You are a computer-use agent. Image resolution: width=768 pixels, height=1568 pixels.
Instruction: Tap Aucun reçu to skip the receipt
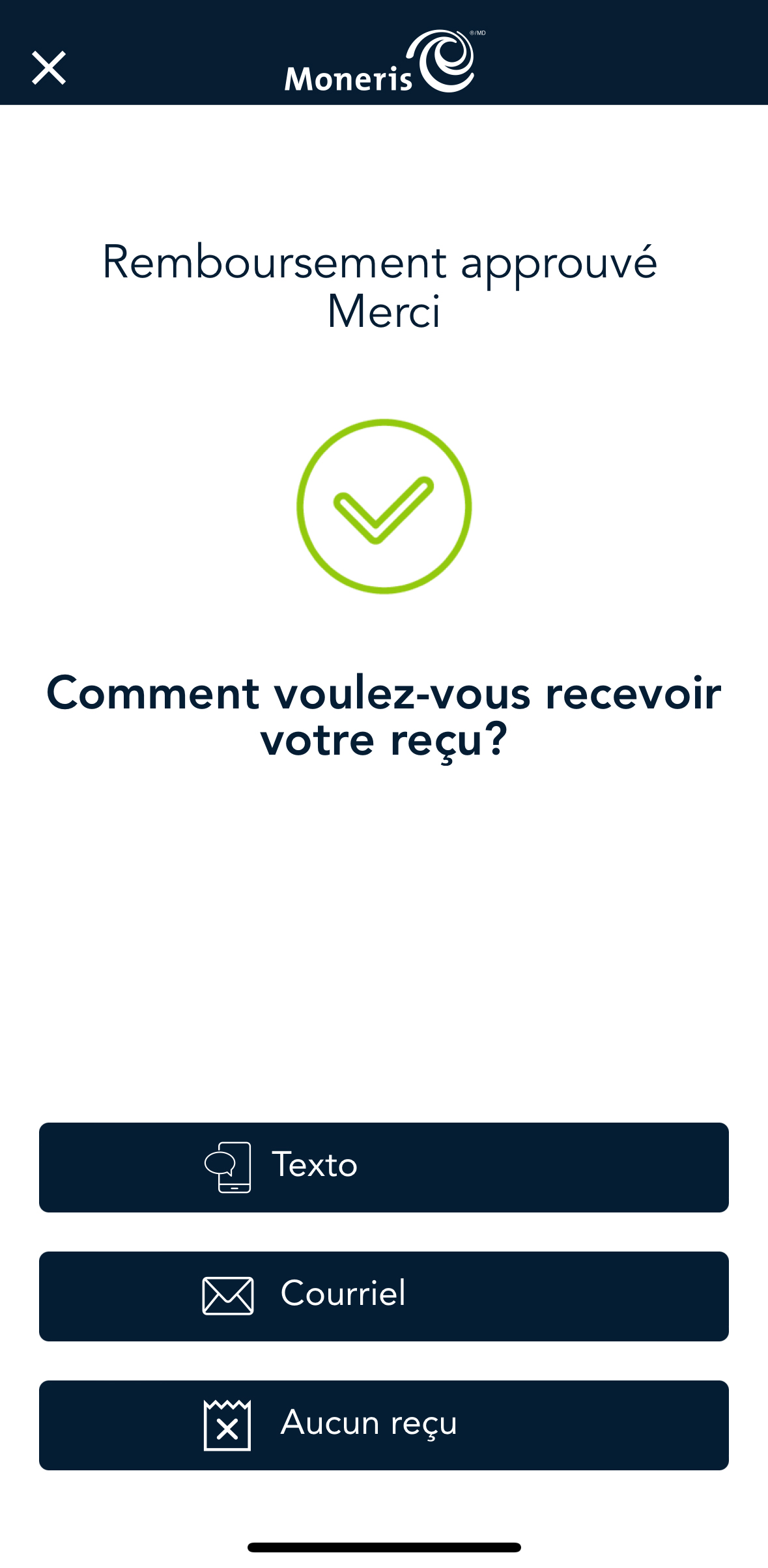pyautogui.click(x=384, y=1425)
